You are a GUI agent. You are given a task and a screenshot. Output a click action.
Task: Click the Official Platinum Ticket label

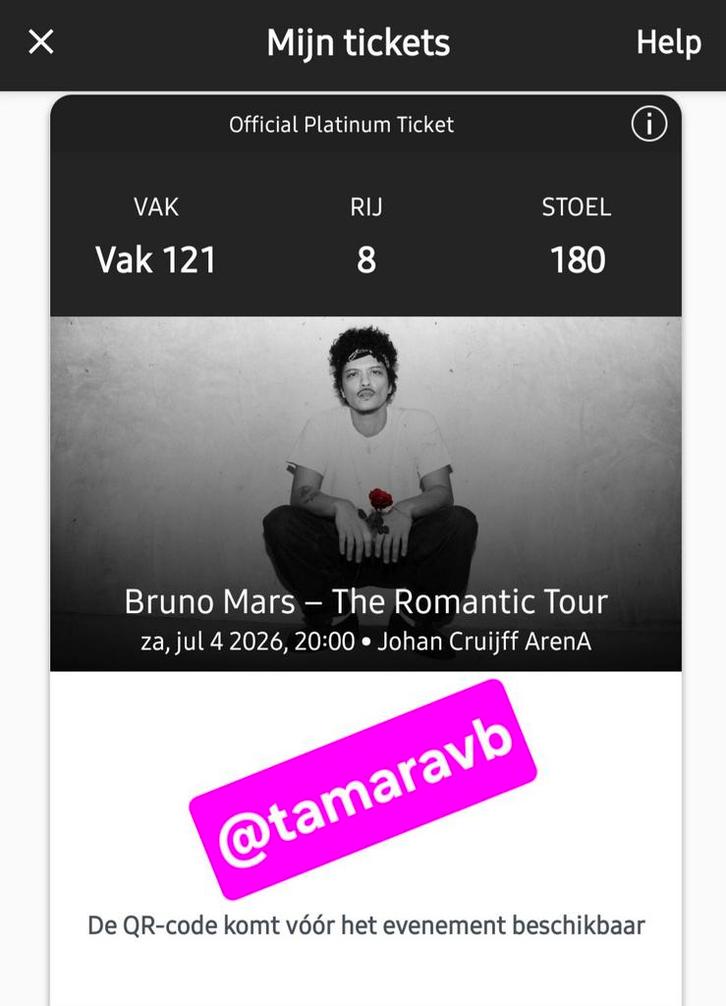point(340,124)
